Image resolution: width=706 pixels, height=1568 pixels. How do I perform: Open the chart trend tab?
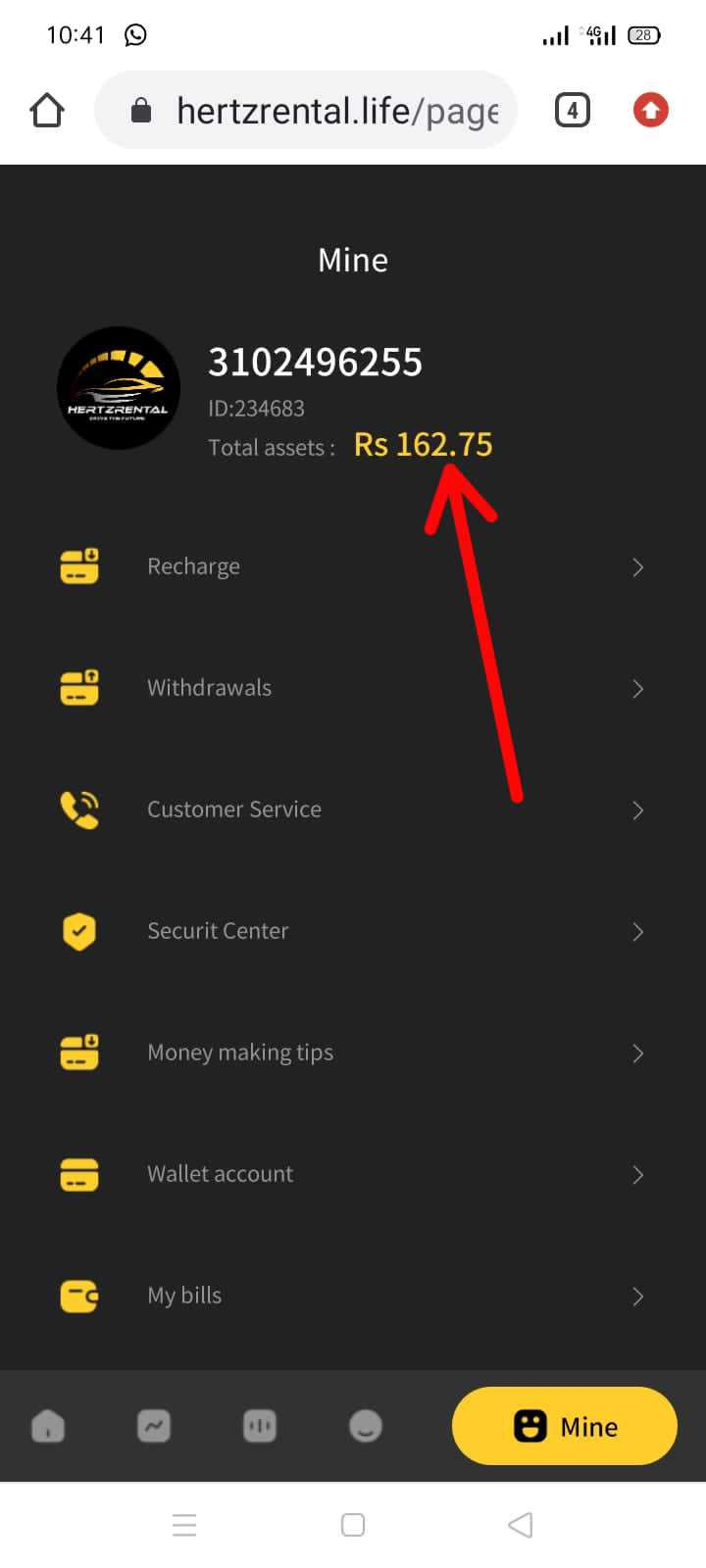point(154,1426)
